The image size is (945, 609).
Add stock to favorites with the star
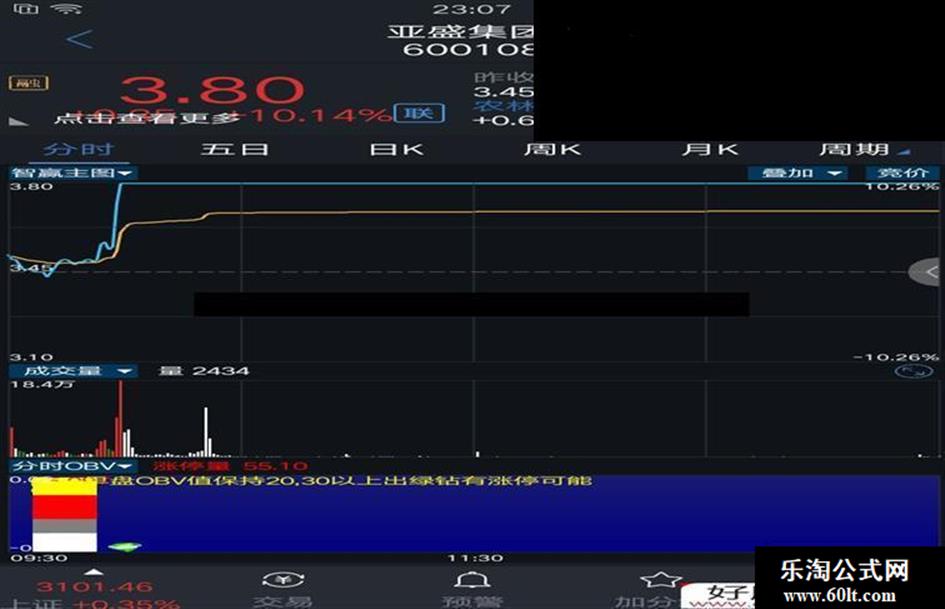(x=657, y=588)
